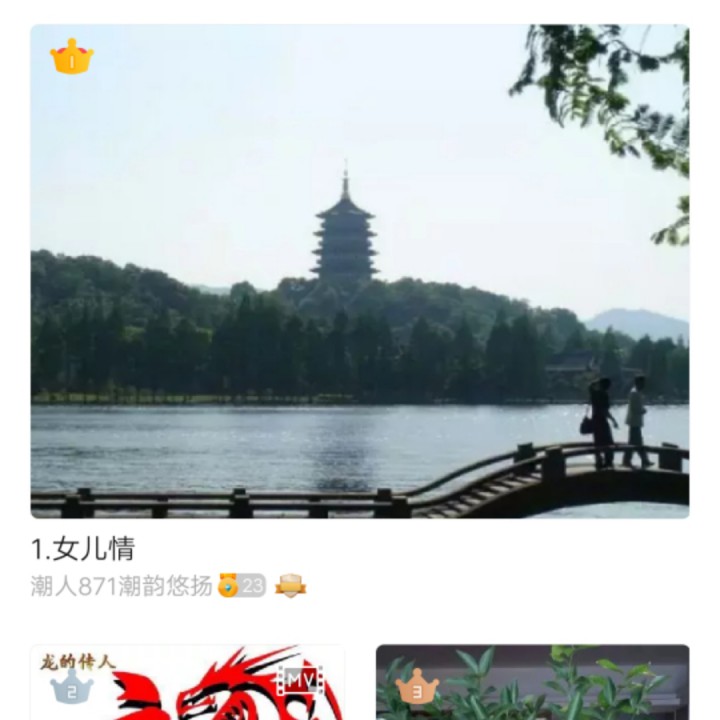Open the rank 2 龙的传人 MV card

coord(188,682)
